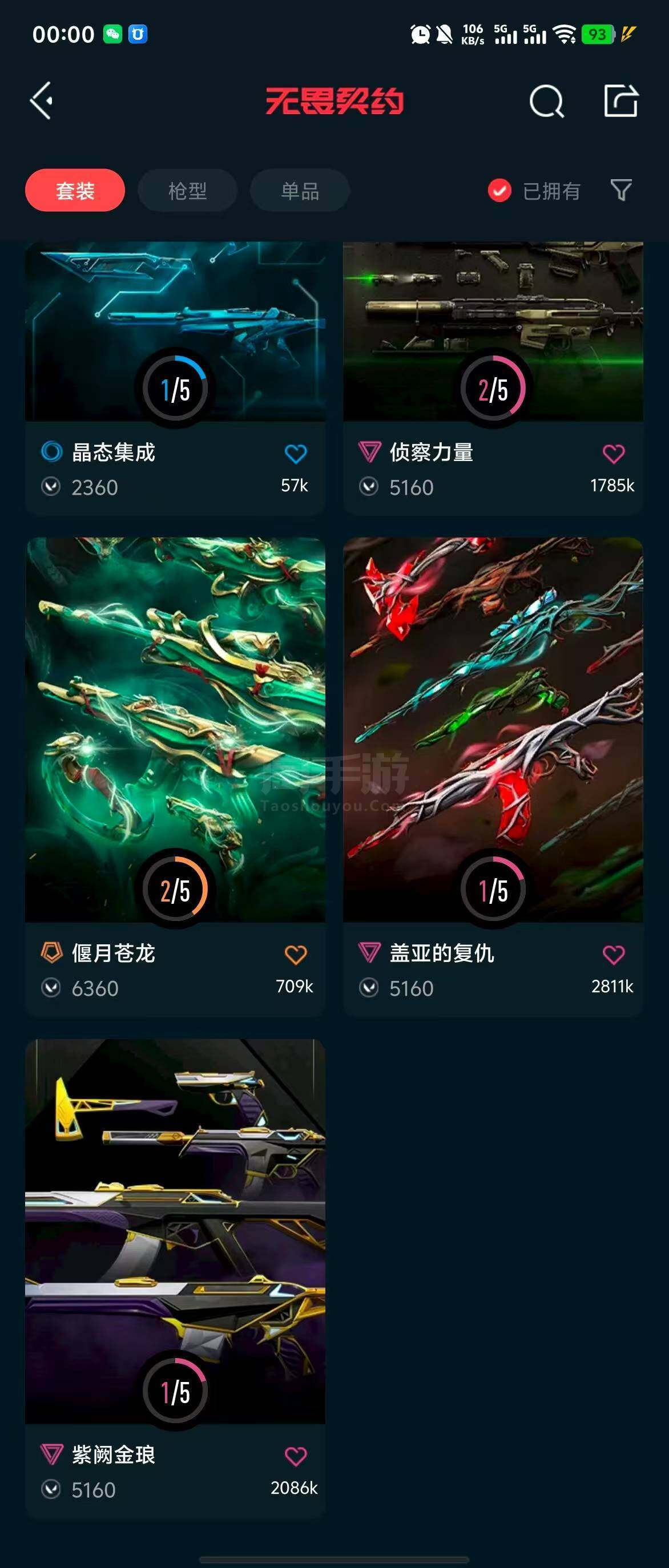Open the filter funnel icon
The width and height of the screenshot is (669, 1568).
(x=620, y=190)
